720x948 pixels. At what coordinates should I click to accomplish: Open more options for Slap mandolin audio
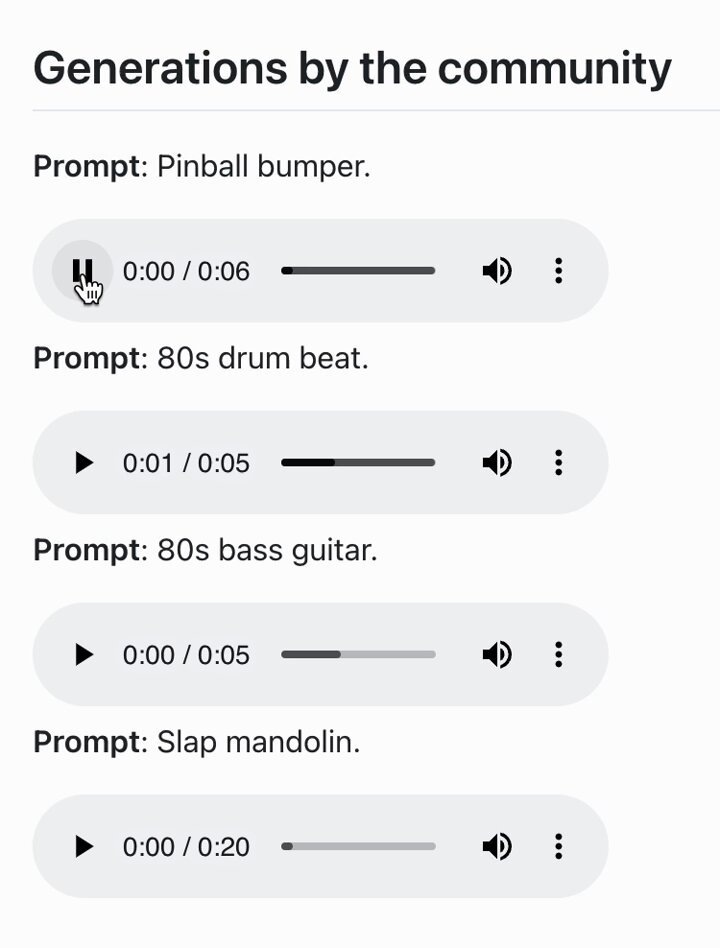(x=558, y=847)
